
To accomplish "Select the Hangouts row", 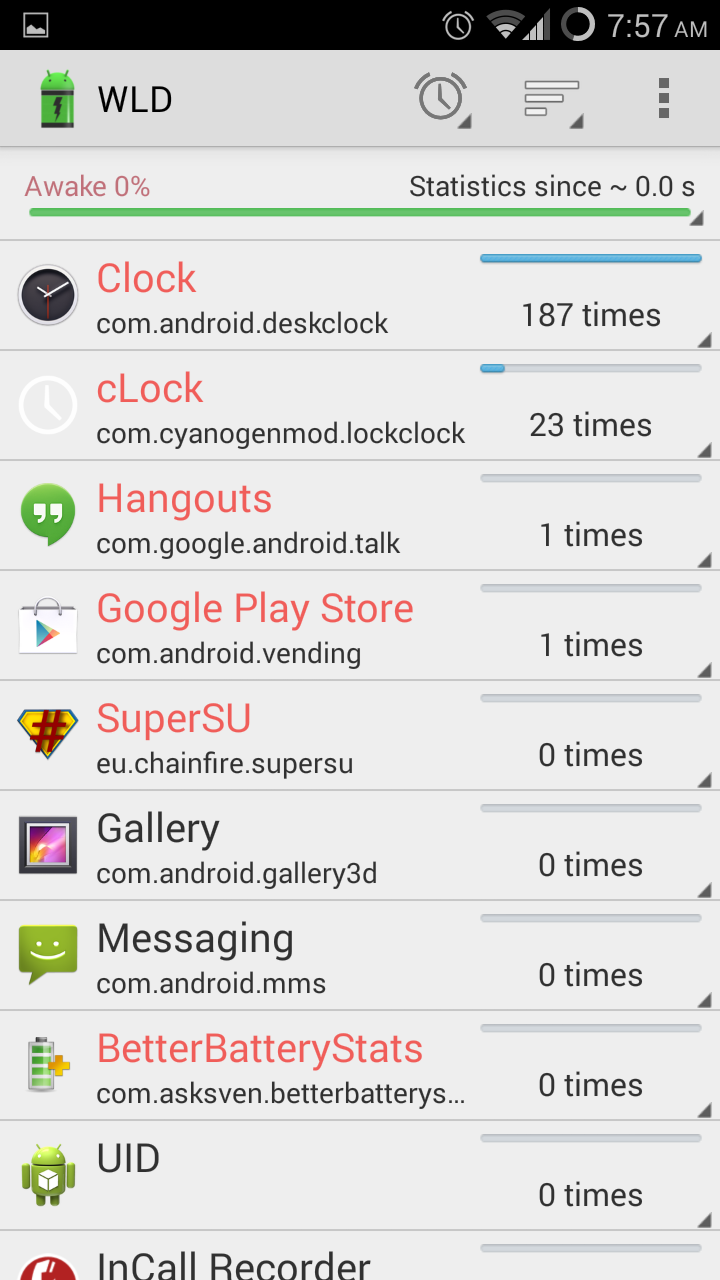I will [x=360, y=516].
